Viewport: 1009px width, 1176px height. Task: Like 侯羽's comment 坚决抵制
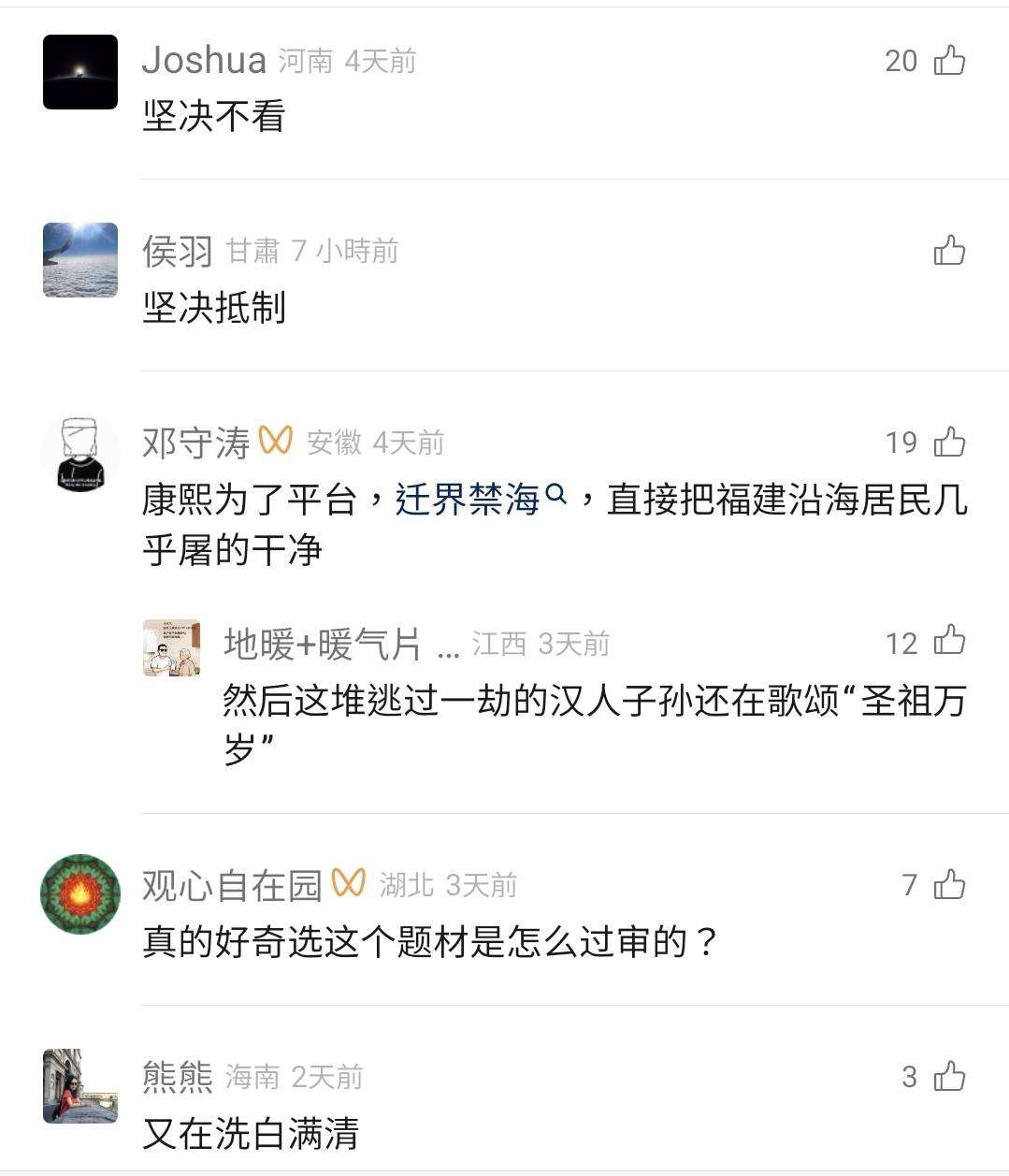pos(949,251)
